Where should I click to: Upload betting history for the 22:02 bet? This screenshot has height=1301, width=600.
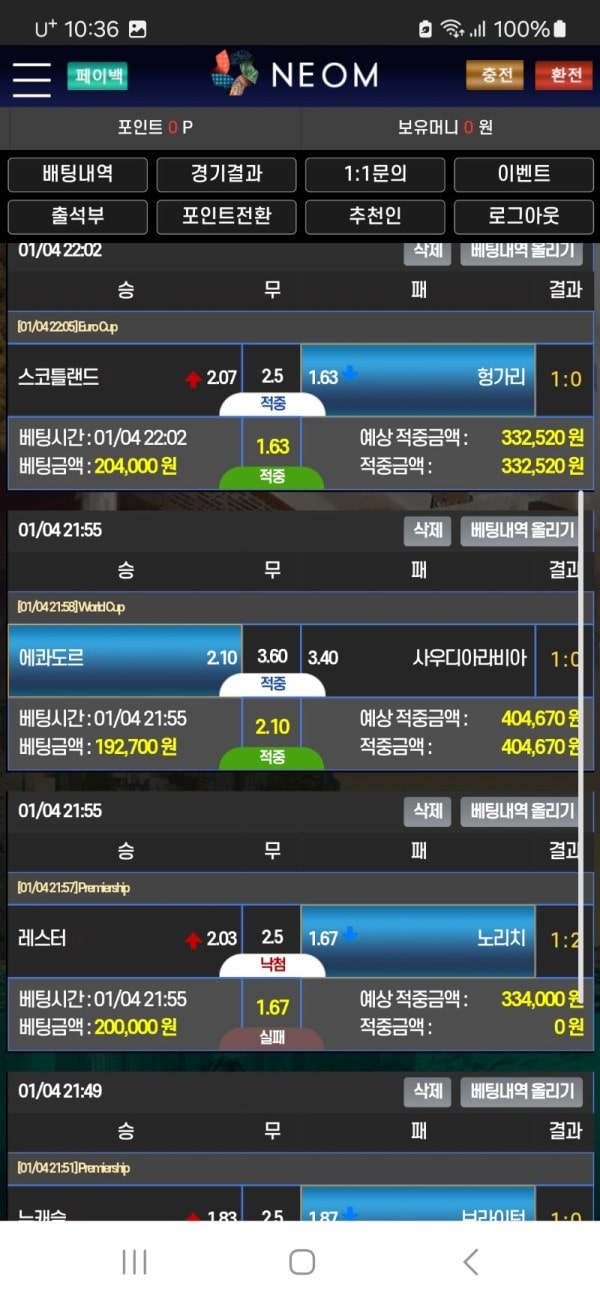[x=521, y=251]
